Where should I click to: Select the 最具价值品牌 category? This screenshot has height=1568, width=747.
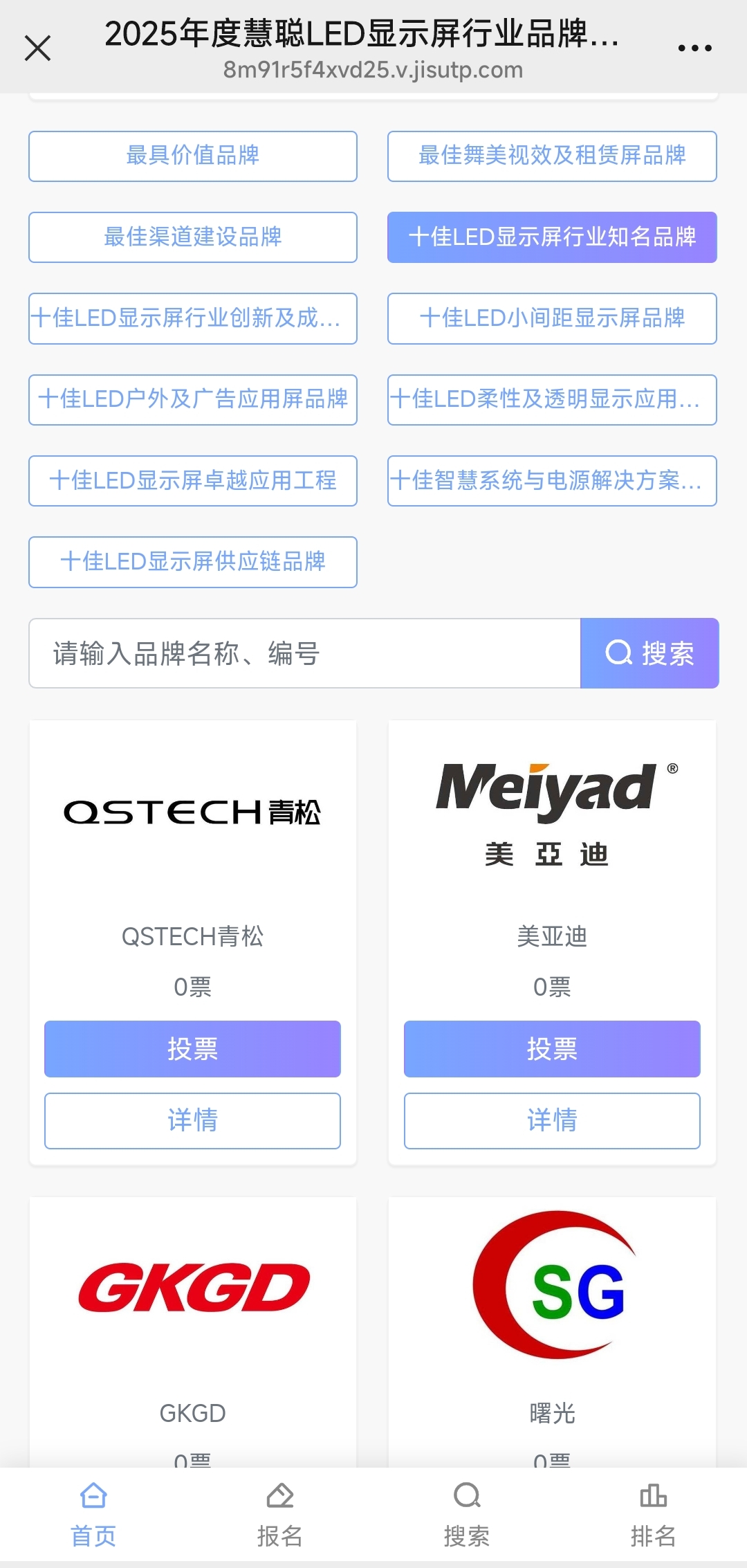click(193, 156)
